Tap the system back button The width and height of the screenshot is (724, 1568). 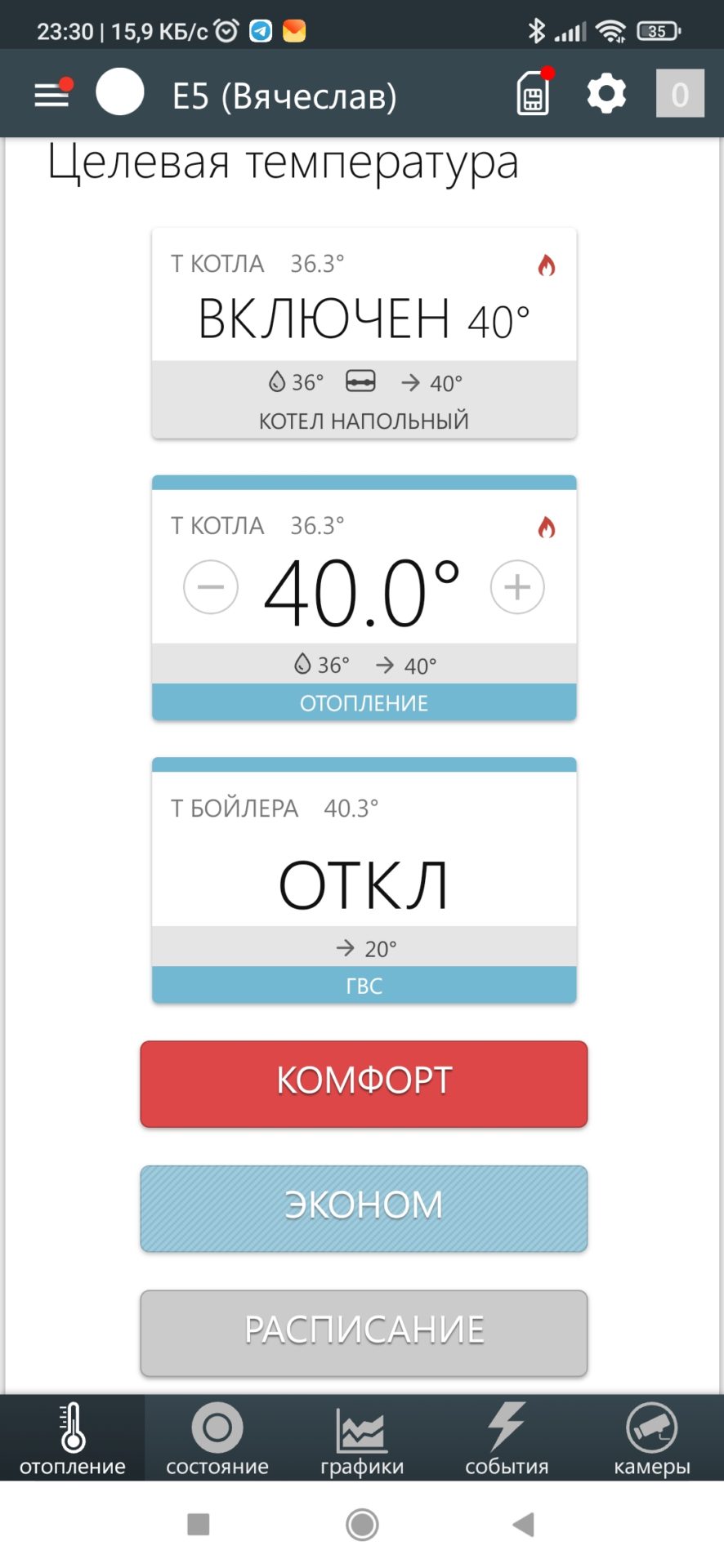(523, 1524)
